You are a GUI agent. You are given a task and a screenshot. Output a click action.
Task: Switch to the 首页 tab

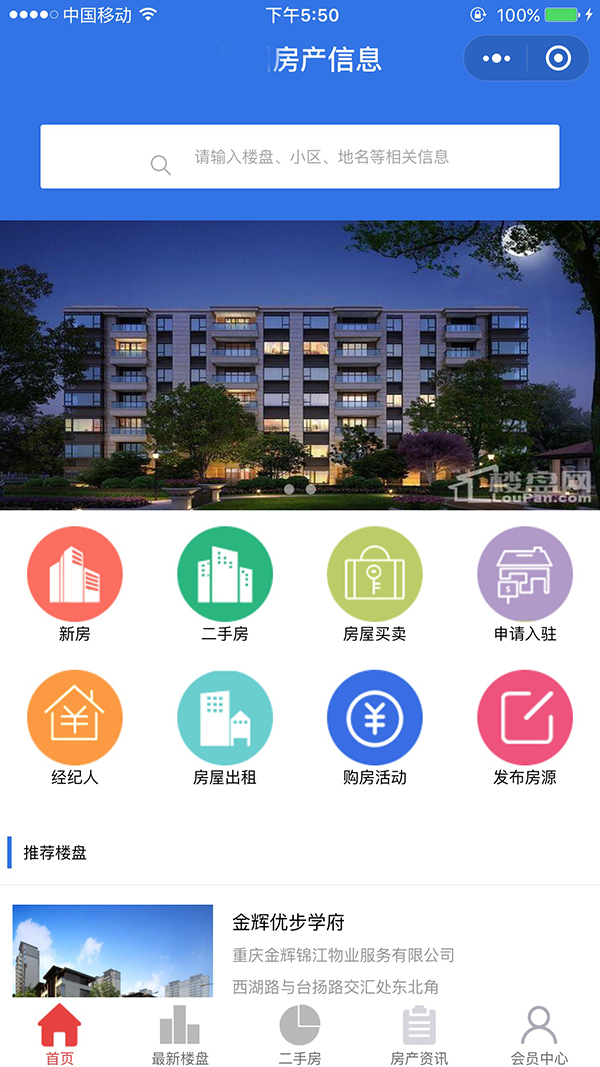(60, 1035)
